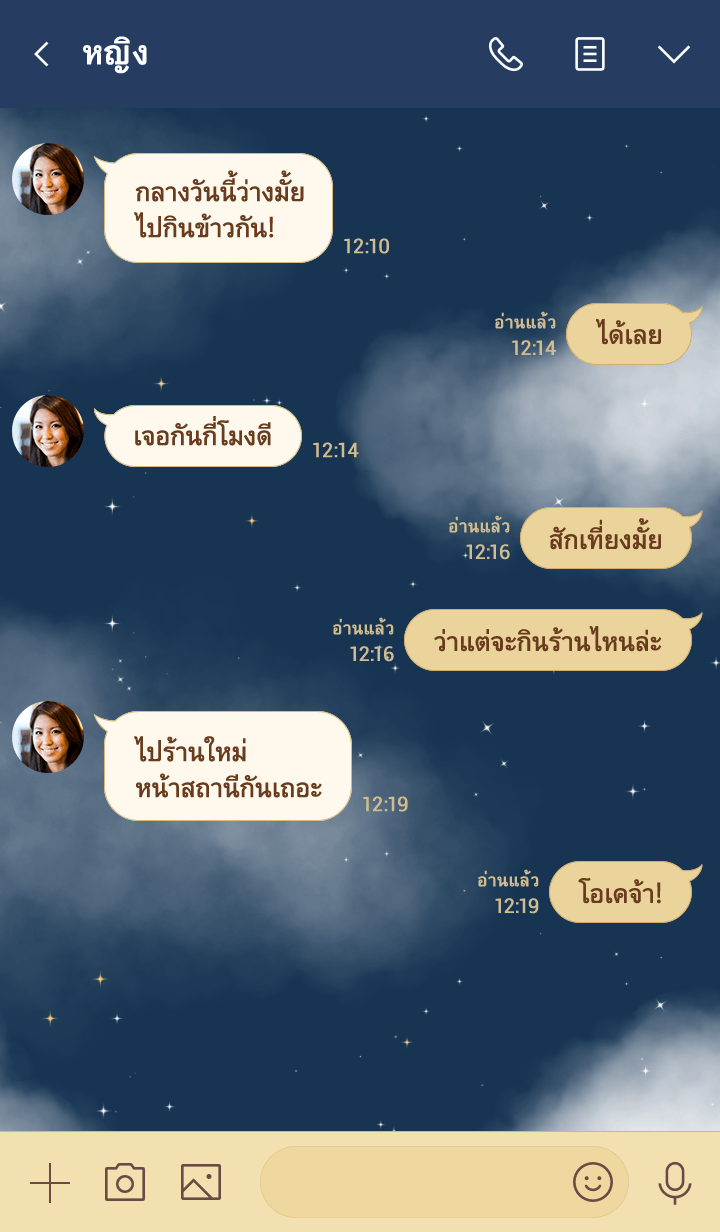This screenshot has height=1232, width=720.
Task: Open profile photo beside "เจอกันกี่โมงดี" message
Action: point(48,431)
